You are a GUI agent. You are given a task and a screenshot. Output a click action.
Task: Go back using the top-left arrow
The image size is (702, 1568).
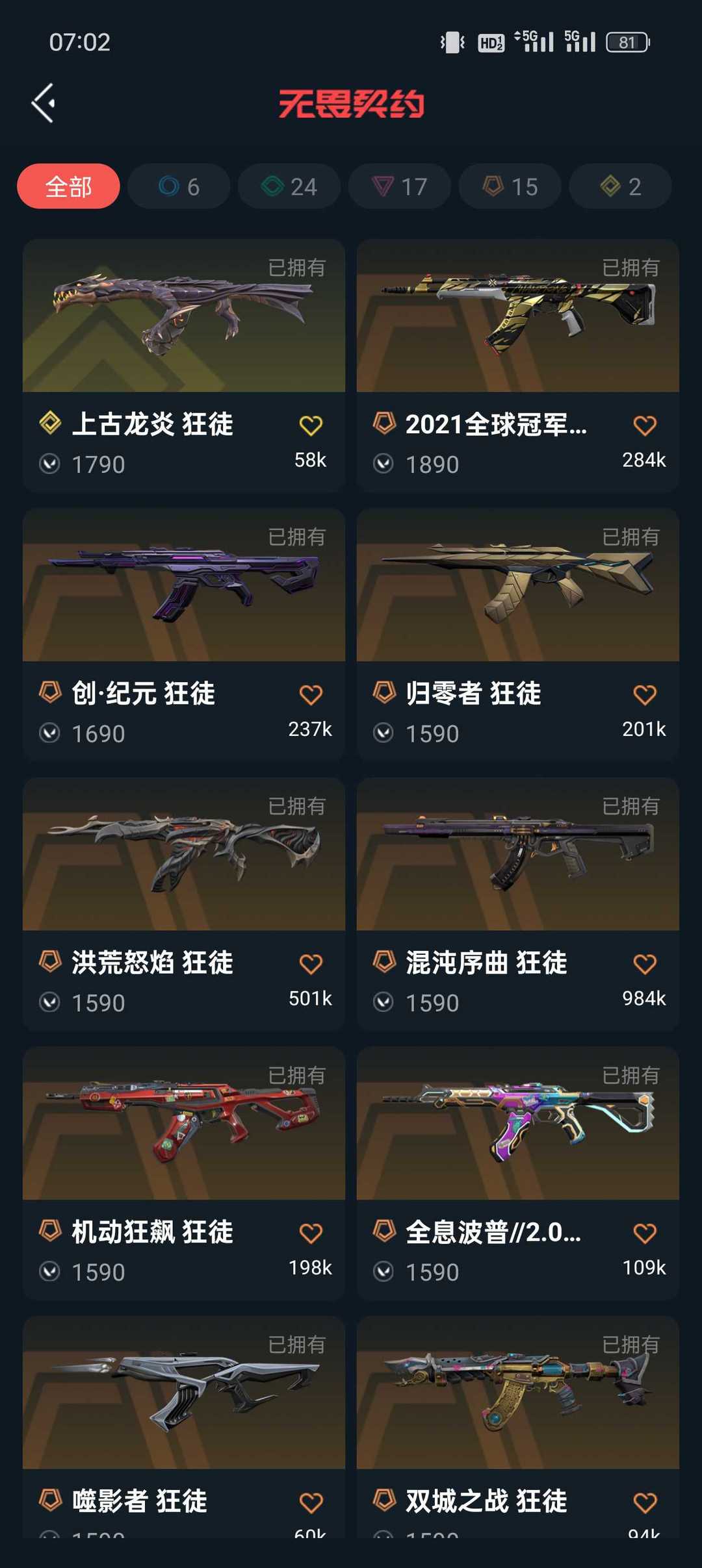[x=43, y=103]
